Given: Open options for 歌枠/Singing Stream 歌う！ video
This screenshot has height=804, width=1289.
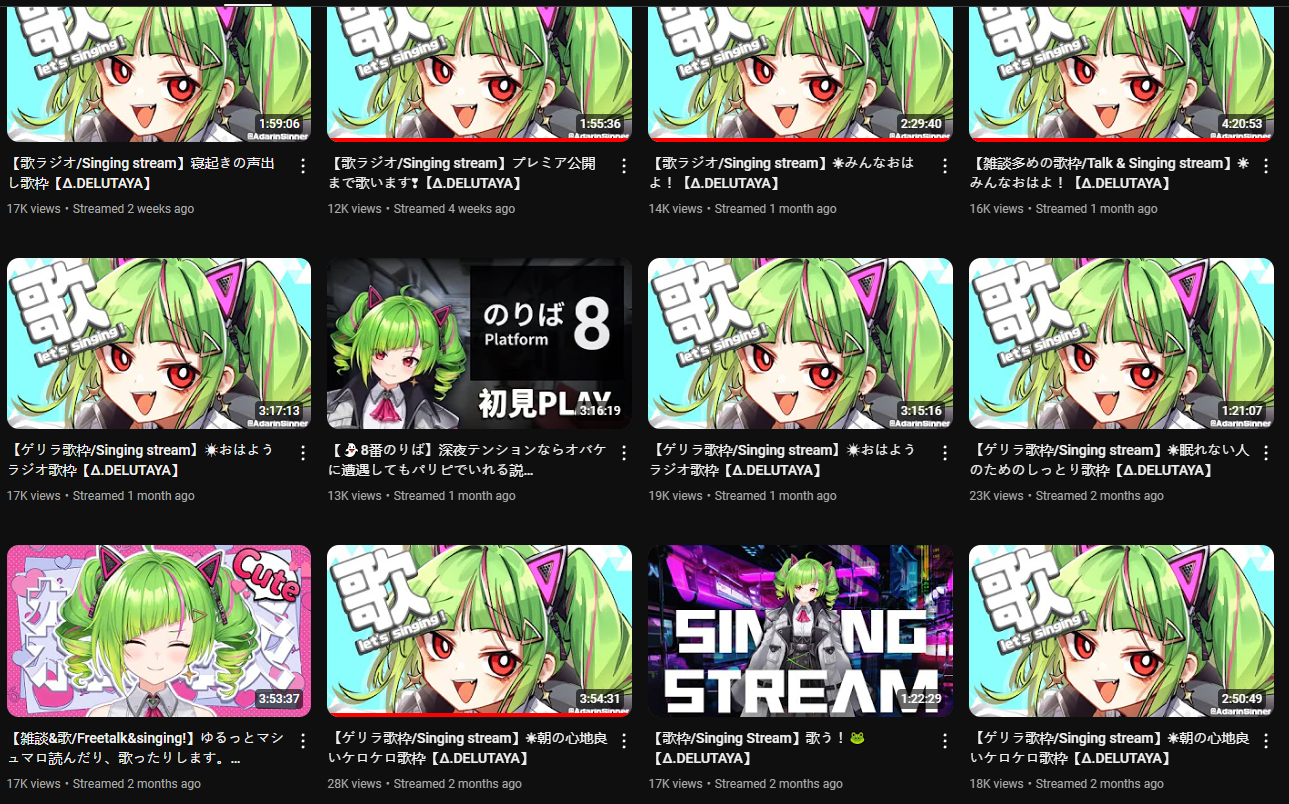Looking at the screenshot, I should point(945,741).
